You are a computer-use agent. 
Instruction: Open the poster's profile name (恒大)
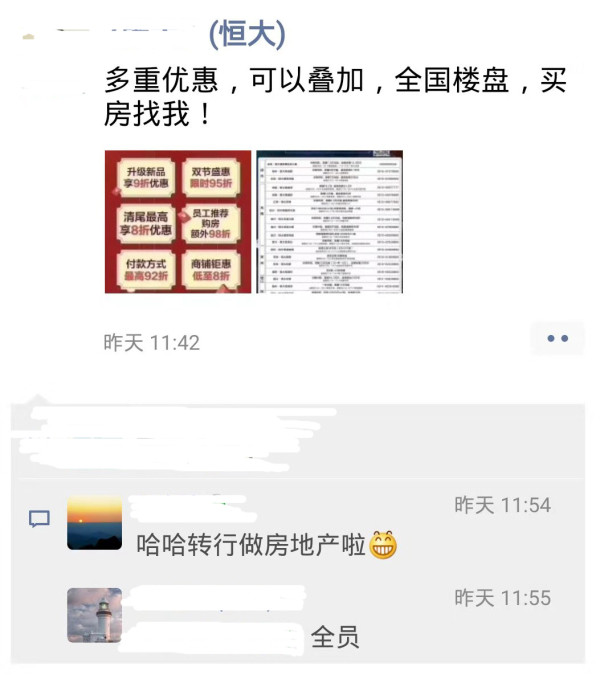[x=247, y=36]
